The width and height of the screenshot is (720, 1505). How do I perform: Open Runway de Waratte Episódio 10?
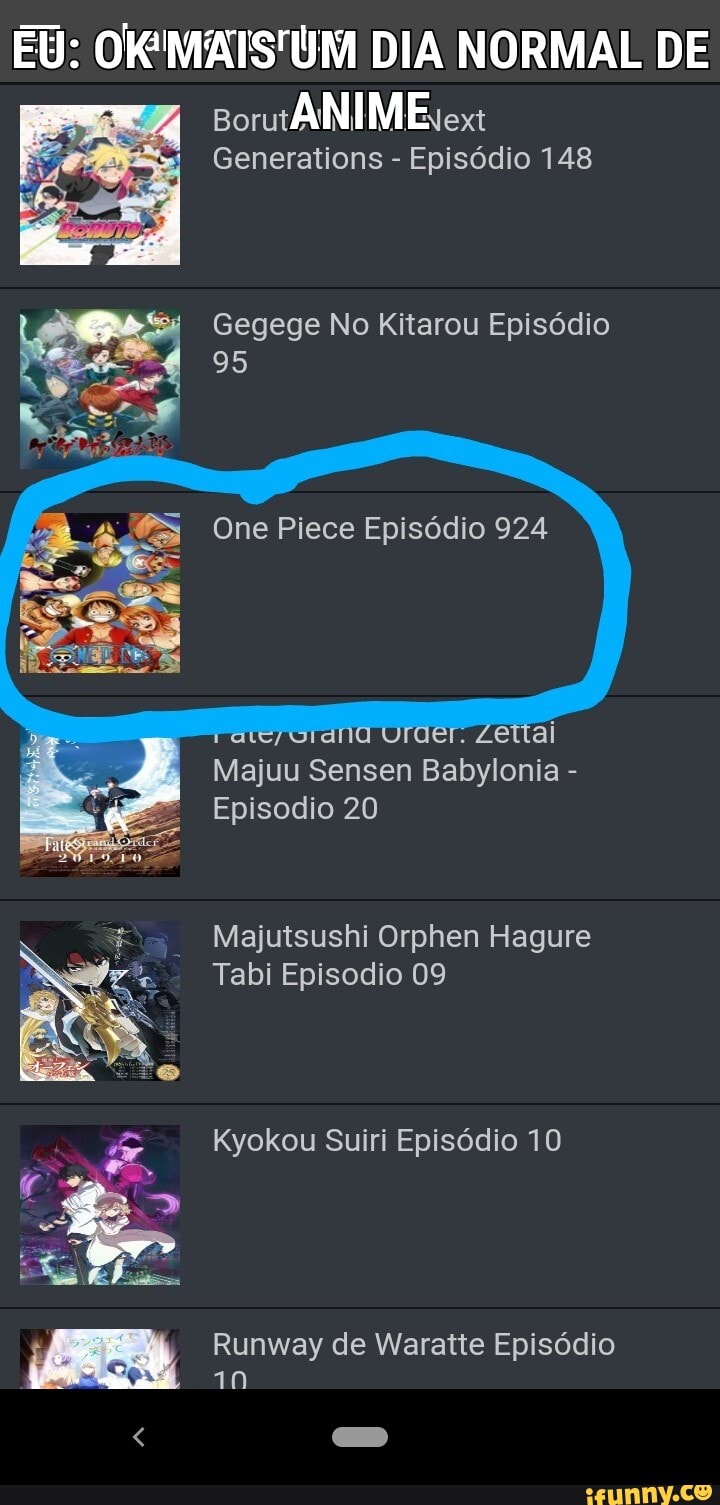click(413, 1345)
